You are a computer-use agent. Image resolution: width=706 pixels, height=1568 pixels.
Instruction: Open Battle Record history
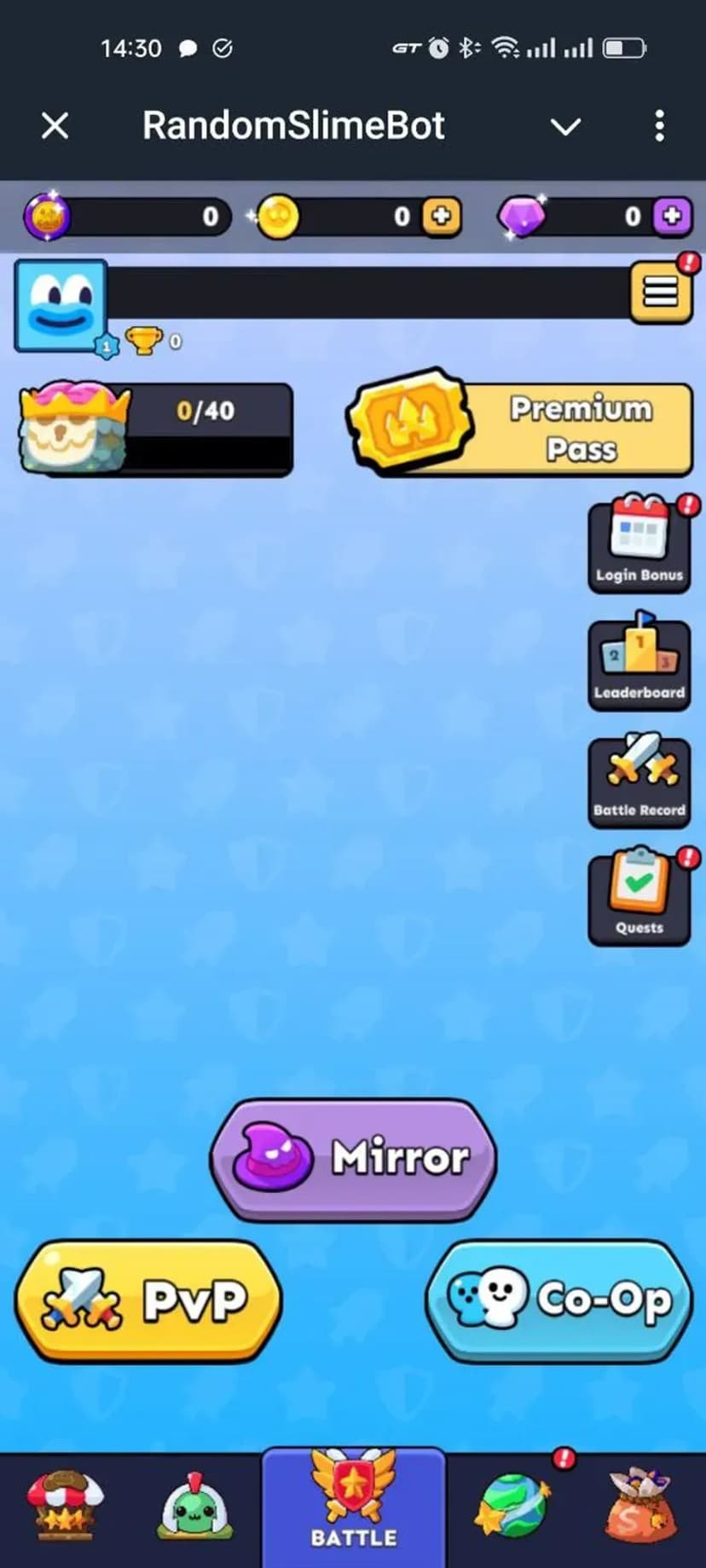click(639, 781)
